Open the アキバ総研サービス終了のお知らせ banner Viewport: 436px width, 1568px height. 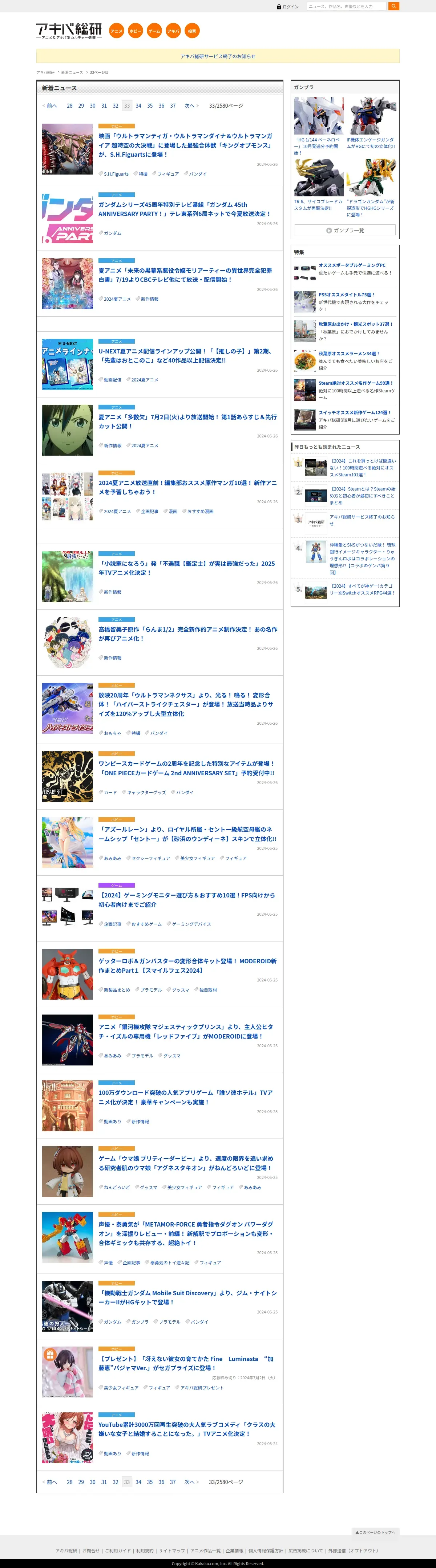point(218,56)
